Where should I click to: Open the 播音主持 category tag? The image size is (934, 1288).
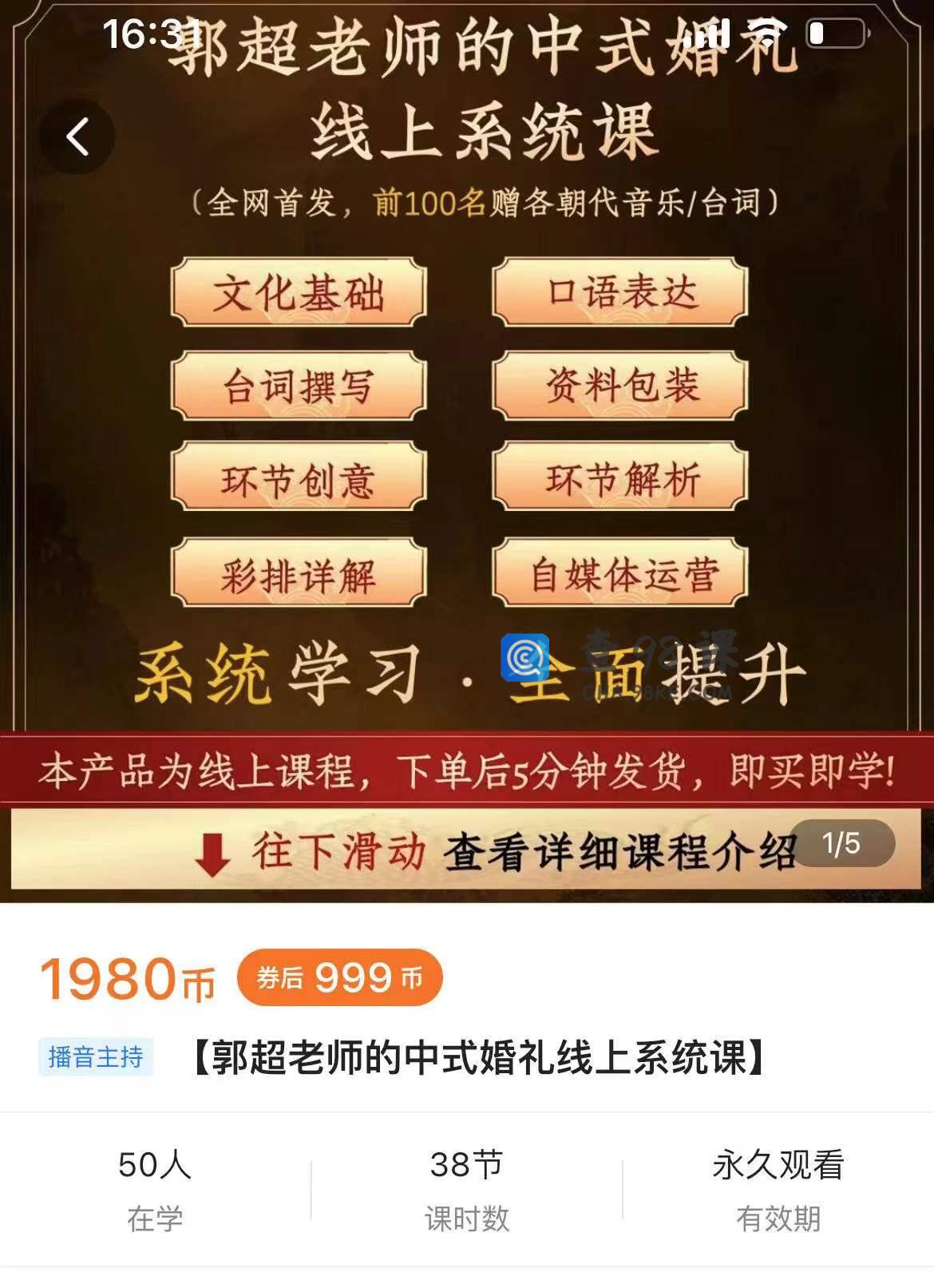(96, 1057)
